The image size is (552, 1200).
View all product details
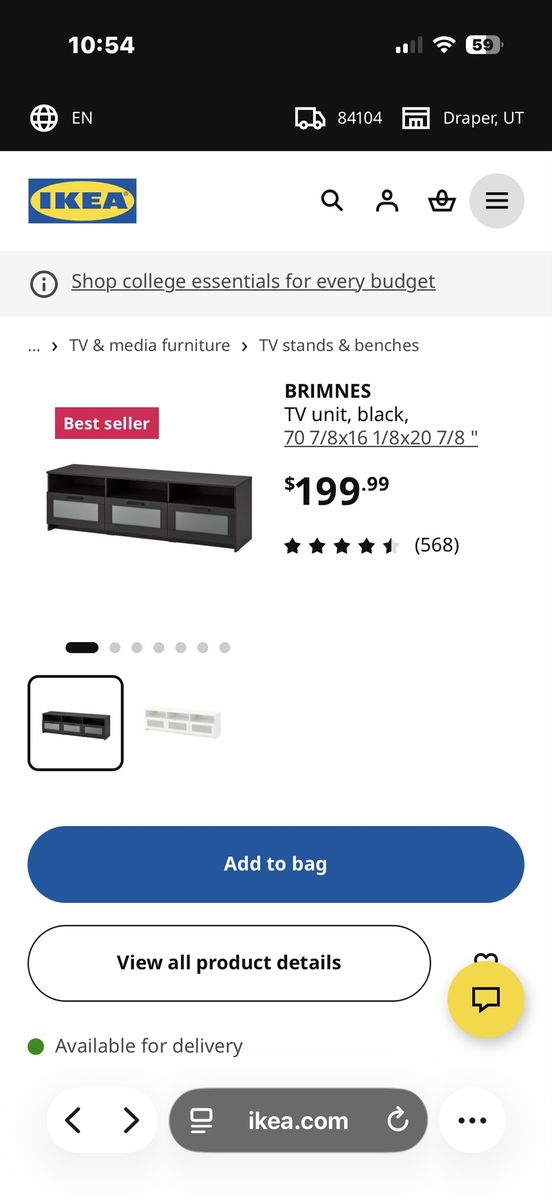[x=229, y=963]
